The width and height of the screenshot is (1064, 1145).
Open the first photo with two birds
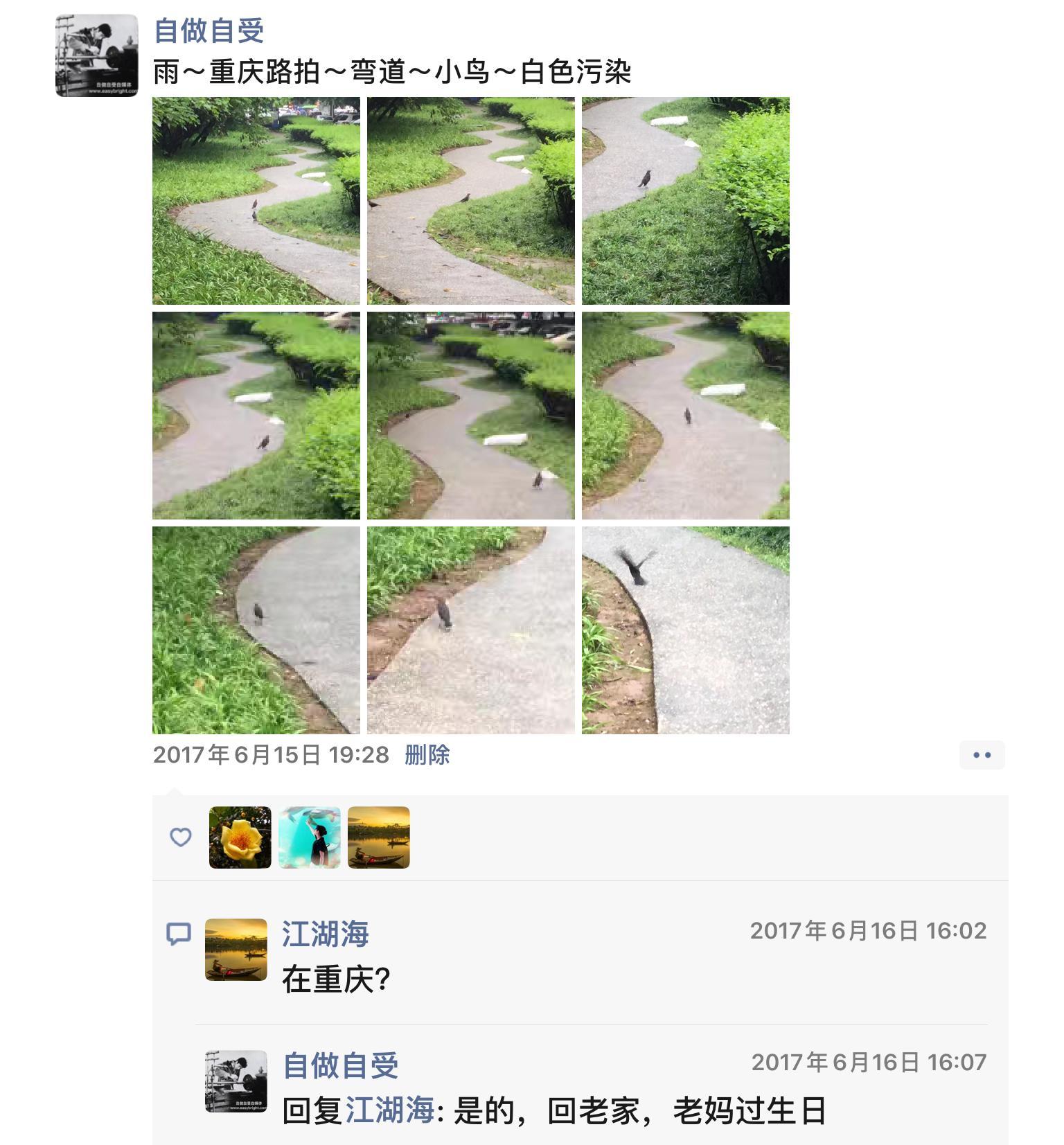(256, 201)
